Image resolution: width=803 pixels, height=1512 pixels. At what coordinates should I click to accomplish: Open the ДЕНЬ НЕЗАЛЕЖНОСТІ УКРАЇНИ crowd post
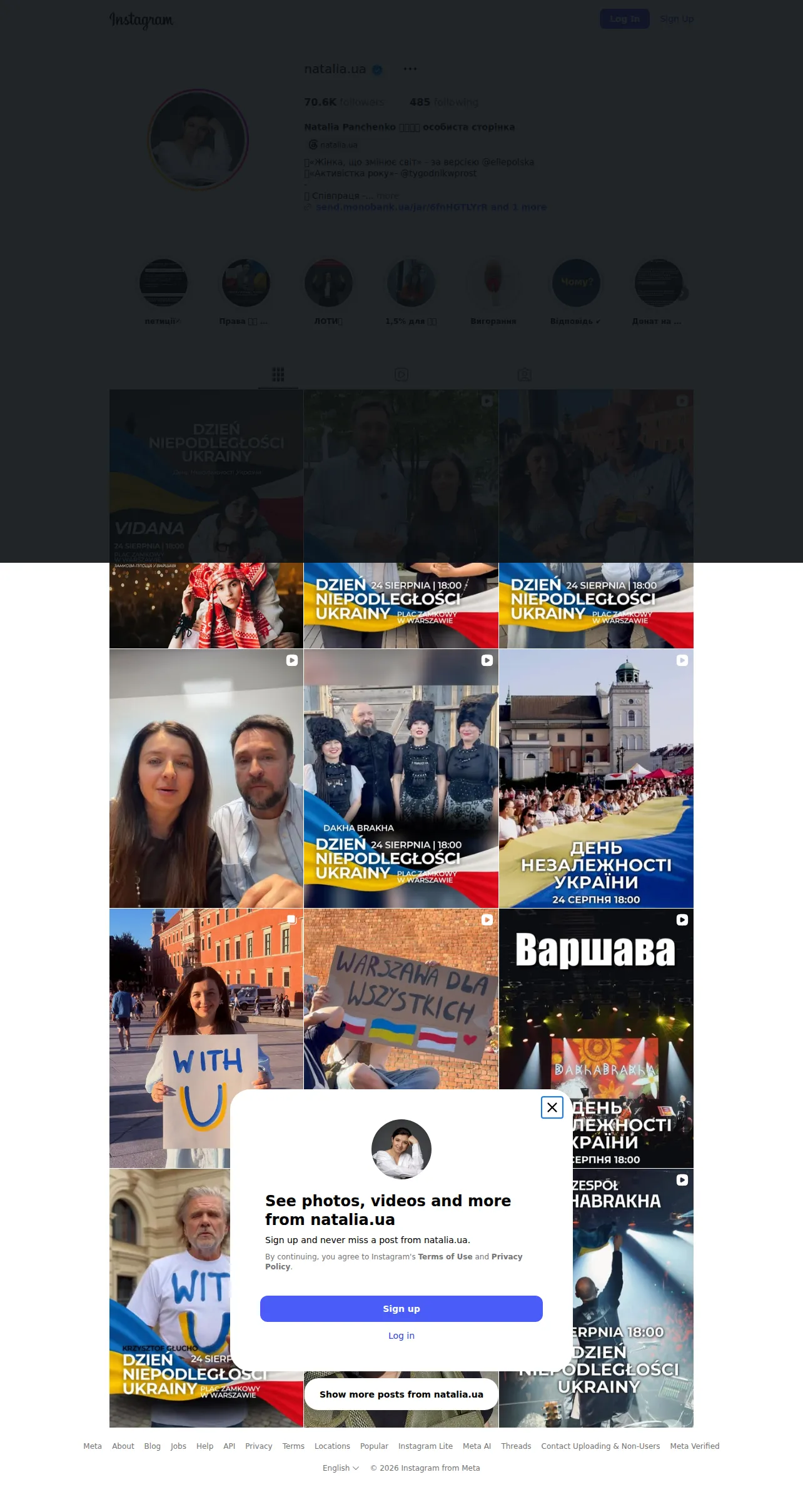coord(596,779)
